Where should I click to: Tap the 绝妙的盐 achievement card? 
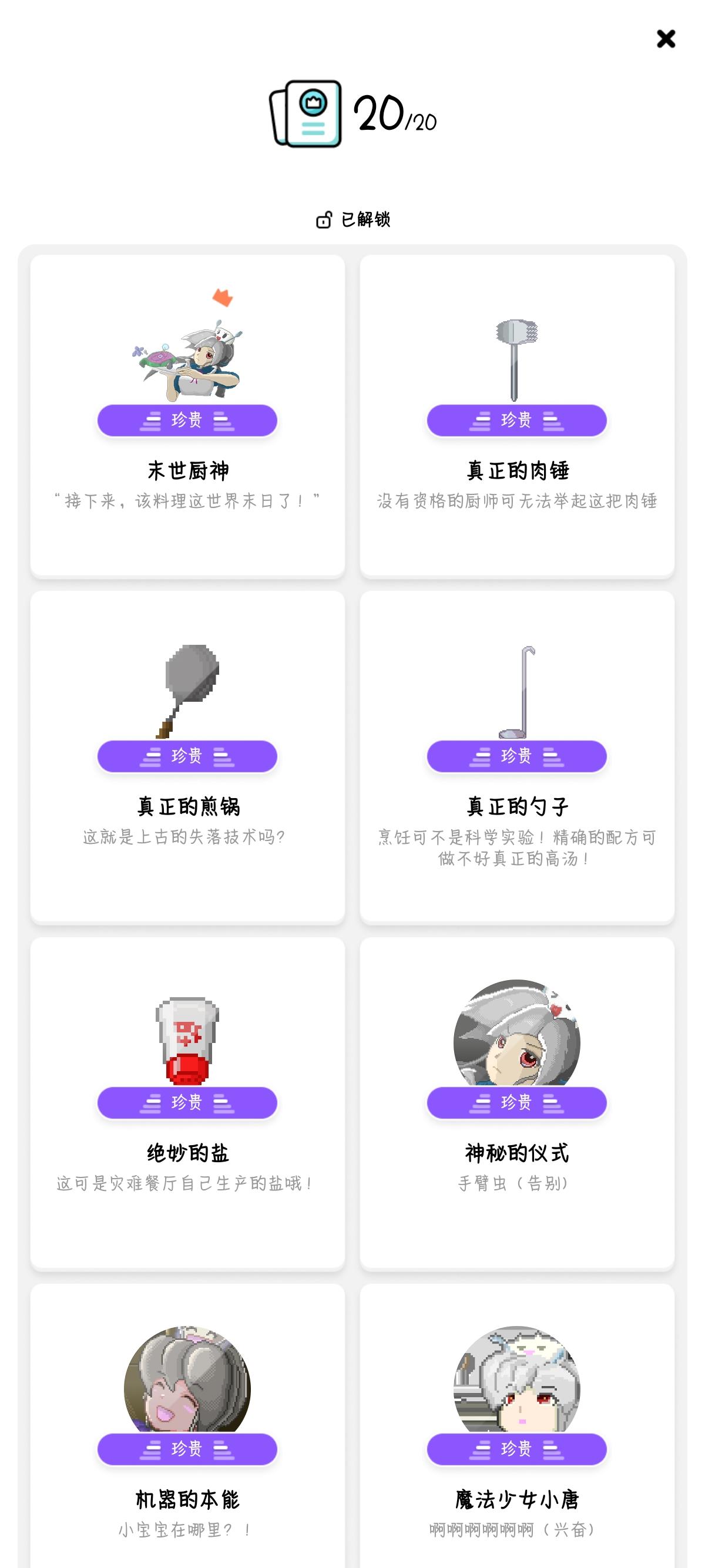click(187, 1103)
